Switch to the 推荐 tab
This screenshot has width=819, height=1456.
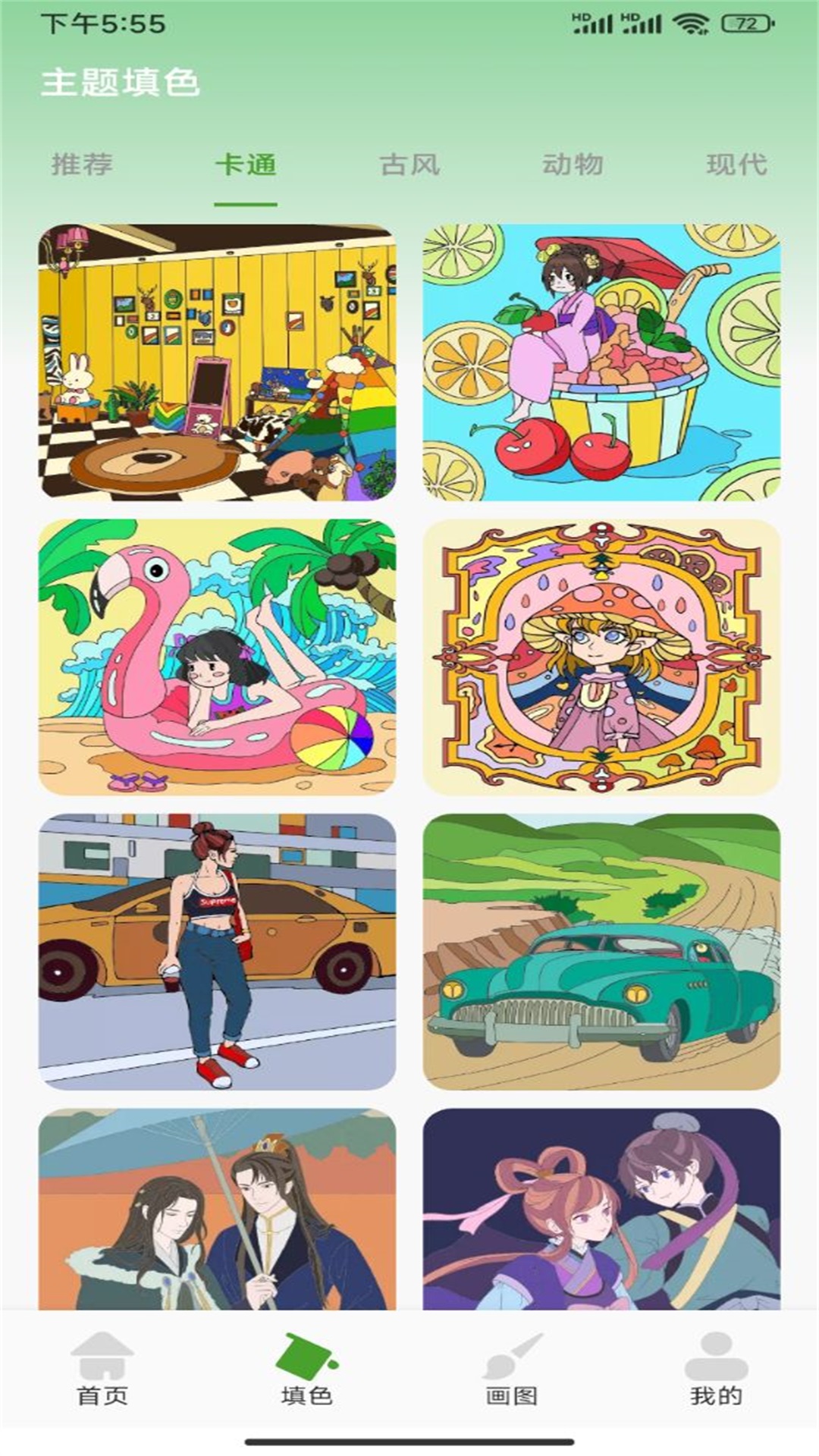pos(82,165)
